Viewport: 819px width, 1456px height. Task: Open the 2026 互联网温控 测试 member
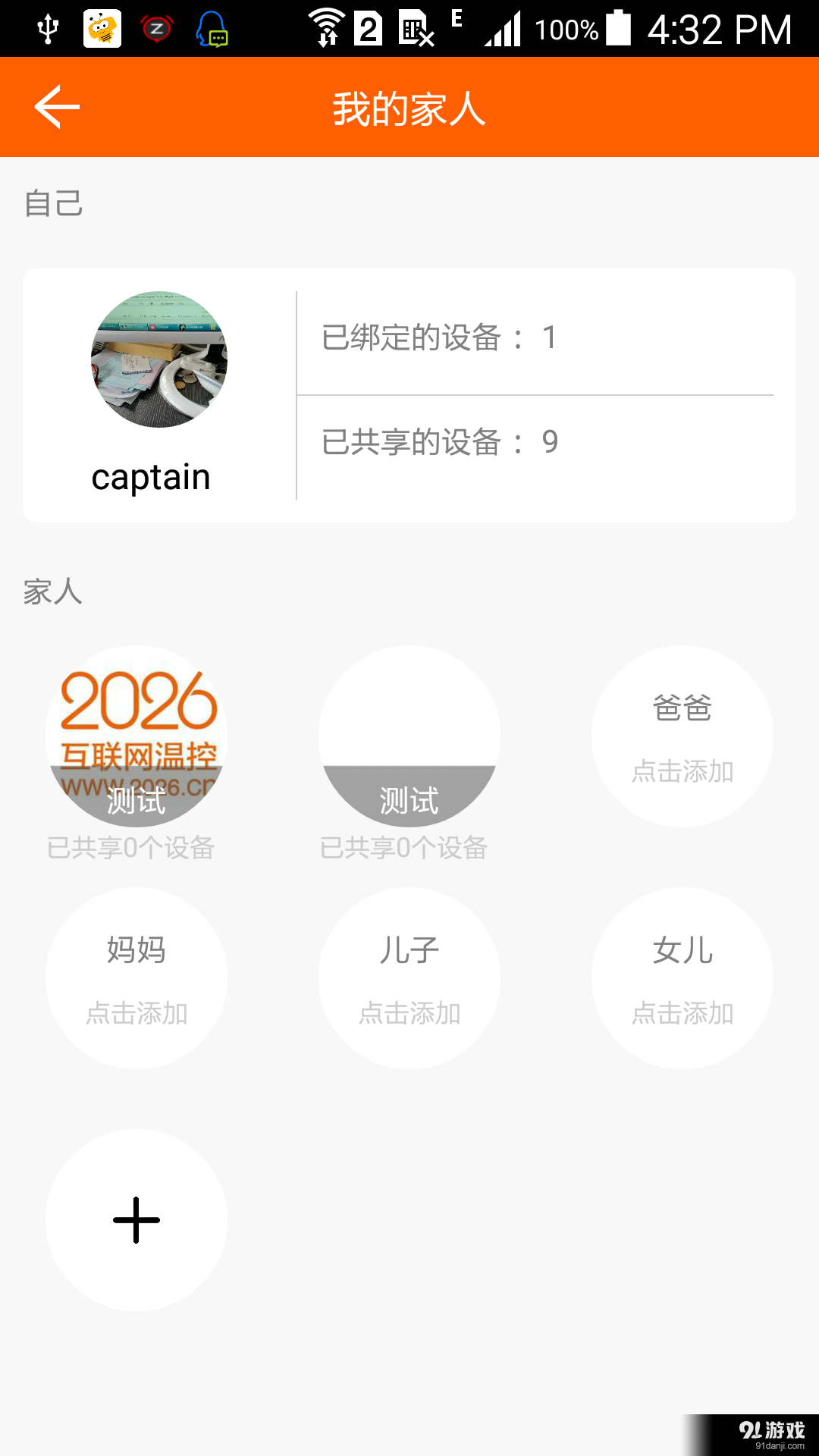pos(136,734)
